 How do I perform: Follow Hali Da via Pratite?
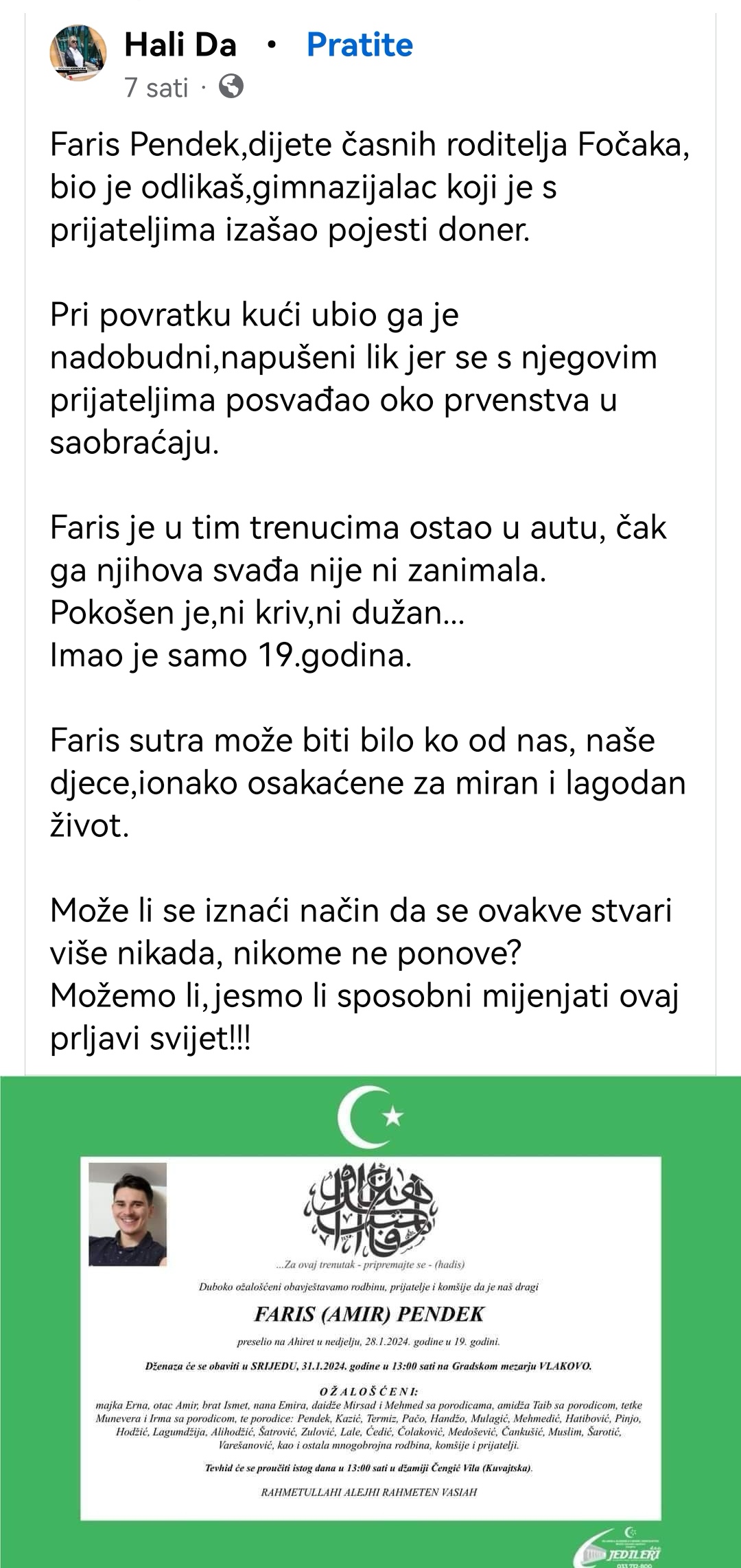click(x=360, y=45)
